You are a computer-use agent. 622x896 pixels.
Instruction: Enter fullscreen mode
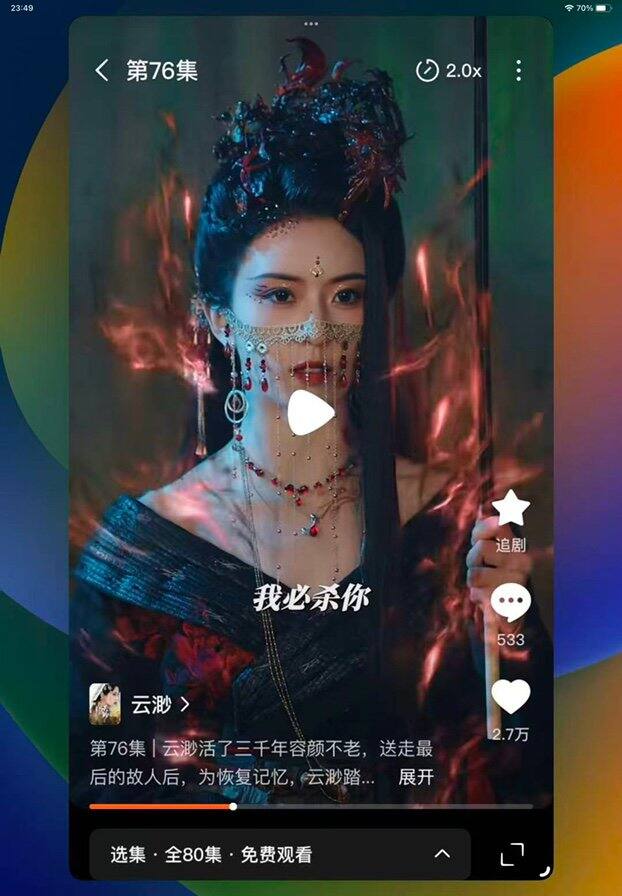click(512, 854)
